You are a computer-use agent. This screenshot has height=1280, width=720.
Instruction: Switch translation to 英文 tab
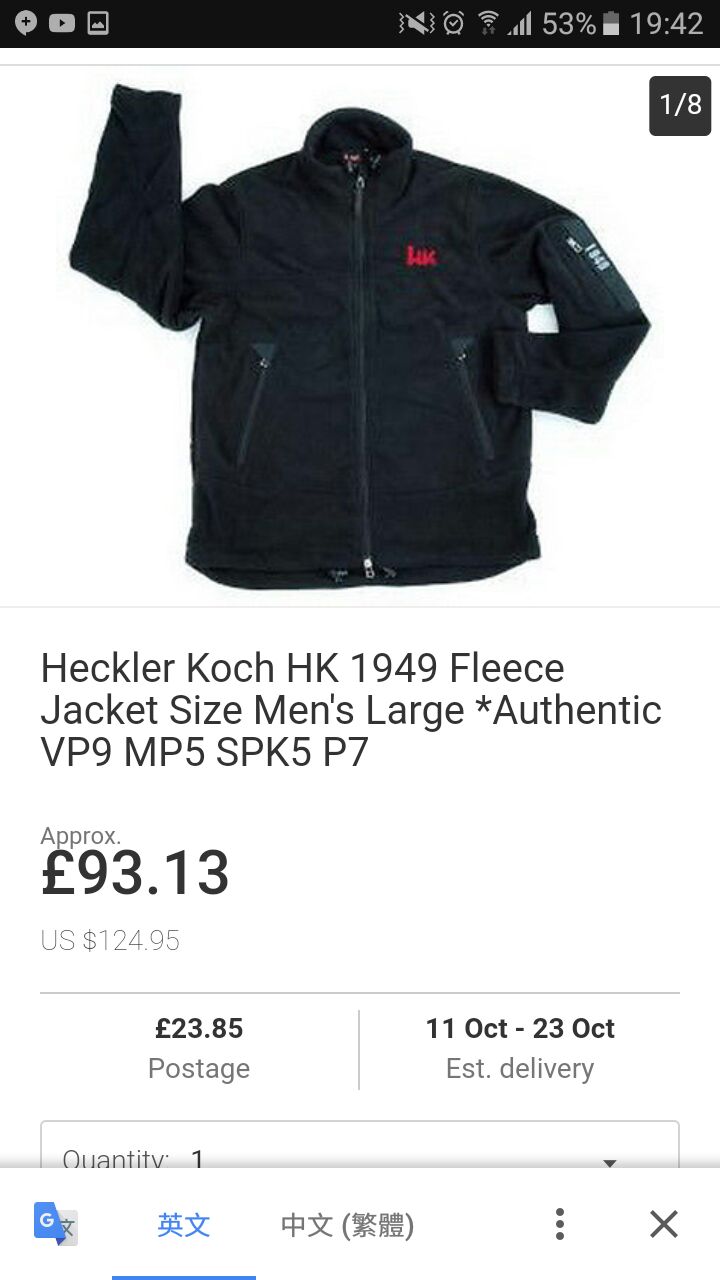click(184, 1224)
